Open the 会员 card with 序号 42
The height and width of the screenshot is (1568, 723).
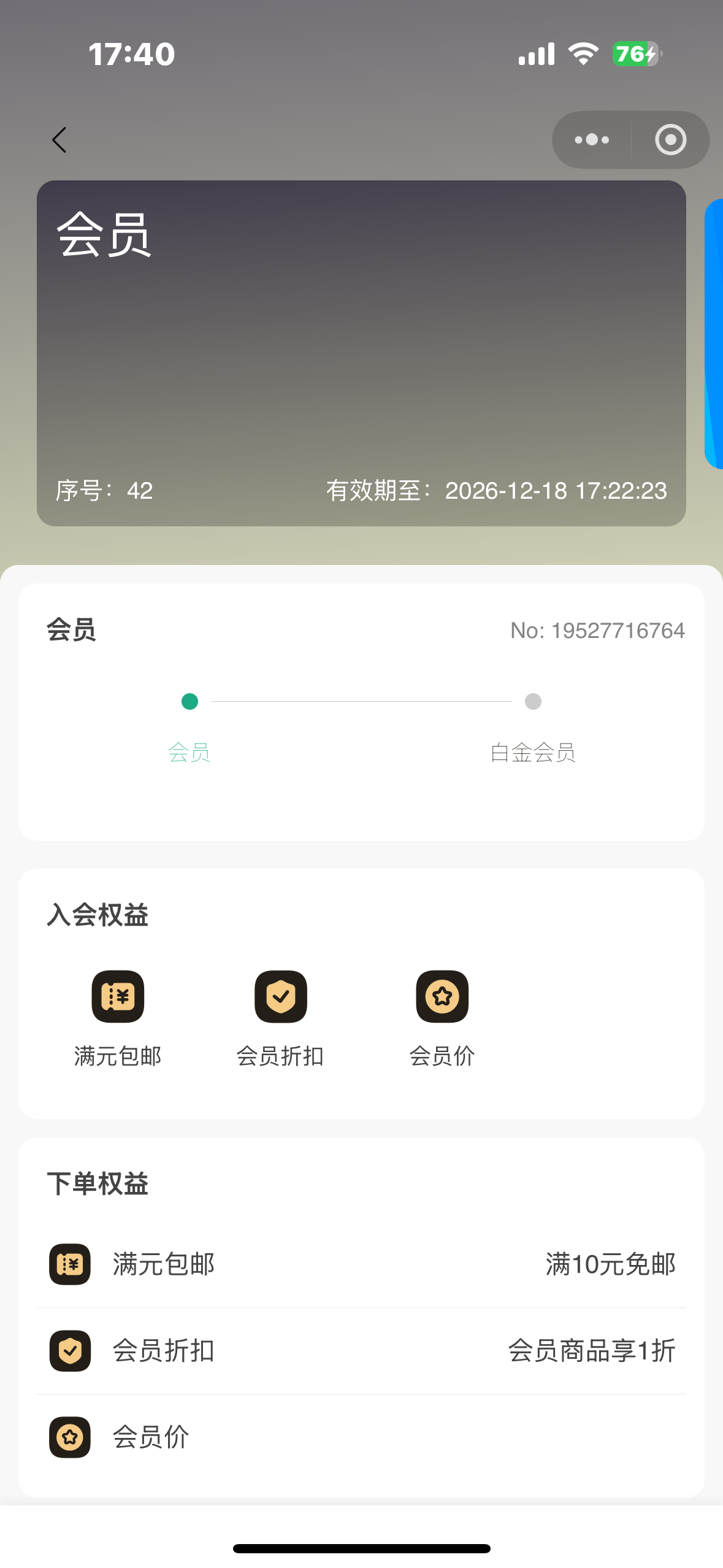361,353
